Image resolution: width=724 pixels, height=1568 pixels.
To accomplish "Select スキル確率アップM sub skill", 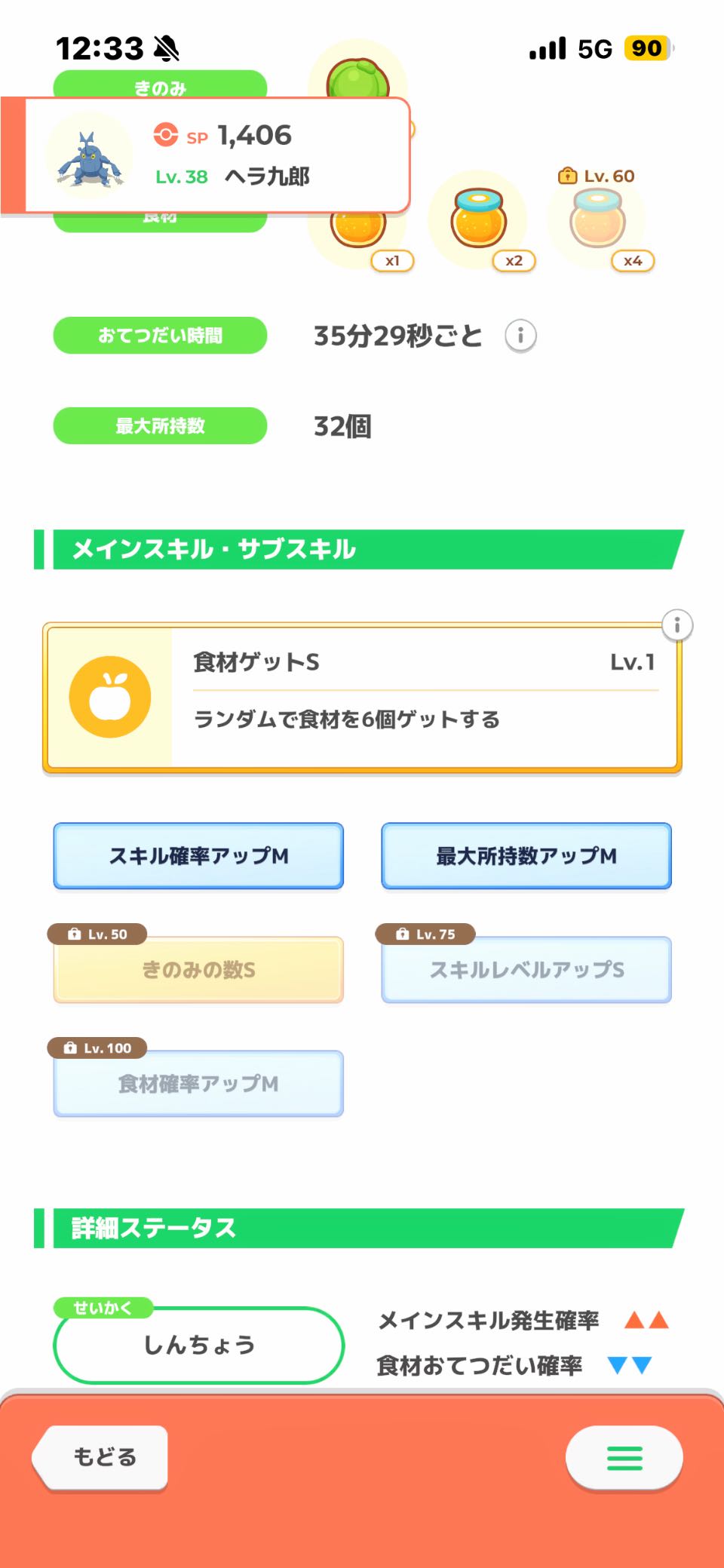I will [198, 856].
